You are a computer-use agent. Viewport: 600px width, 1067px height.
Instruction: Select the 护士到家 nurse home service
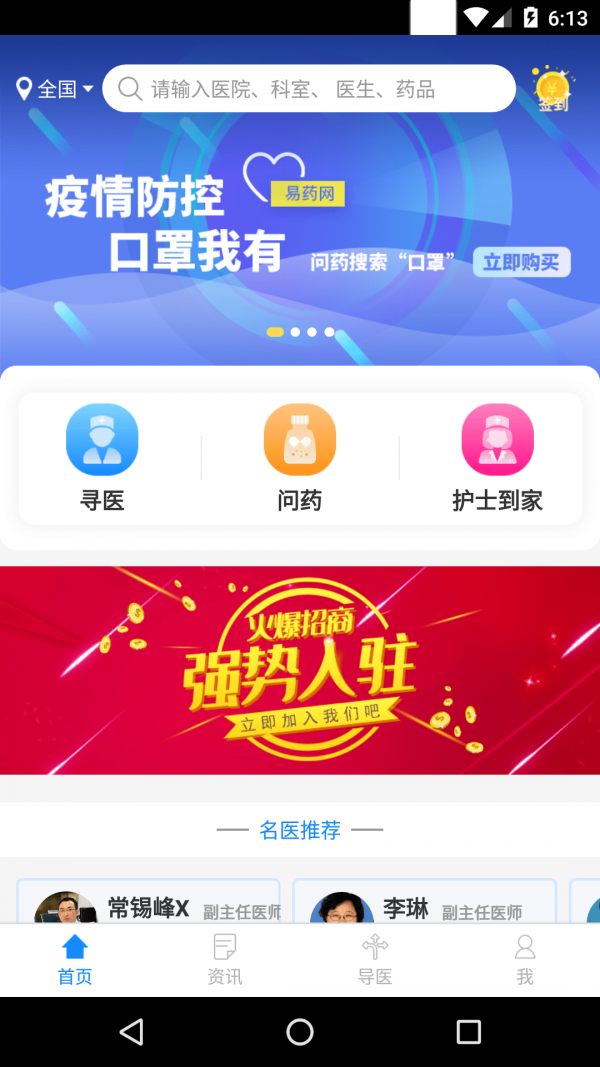tap(497, 458)
